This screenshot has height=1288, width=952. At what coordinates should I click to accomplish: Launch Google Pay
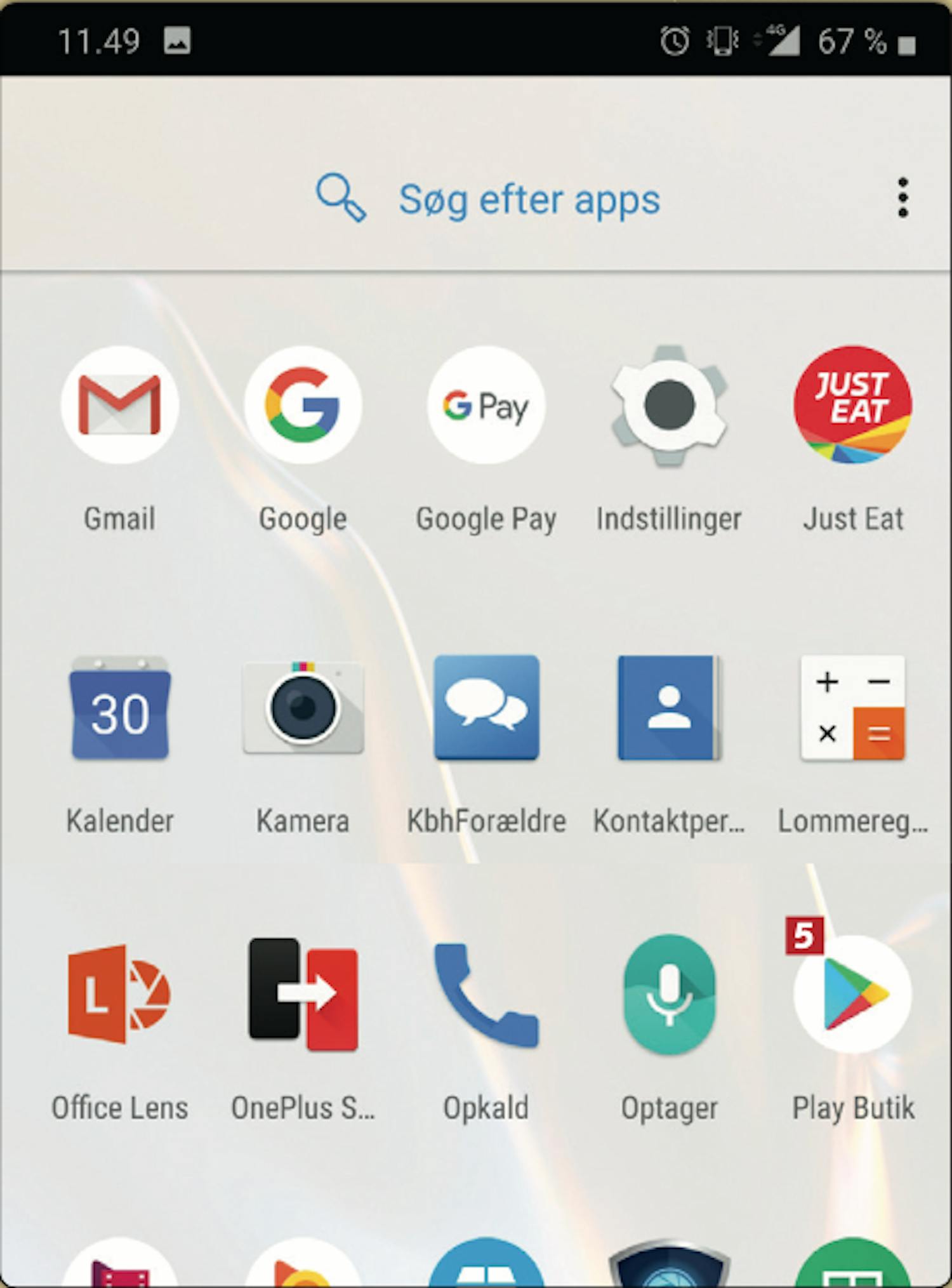(x=486, y=405)
